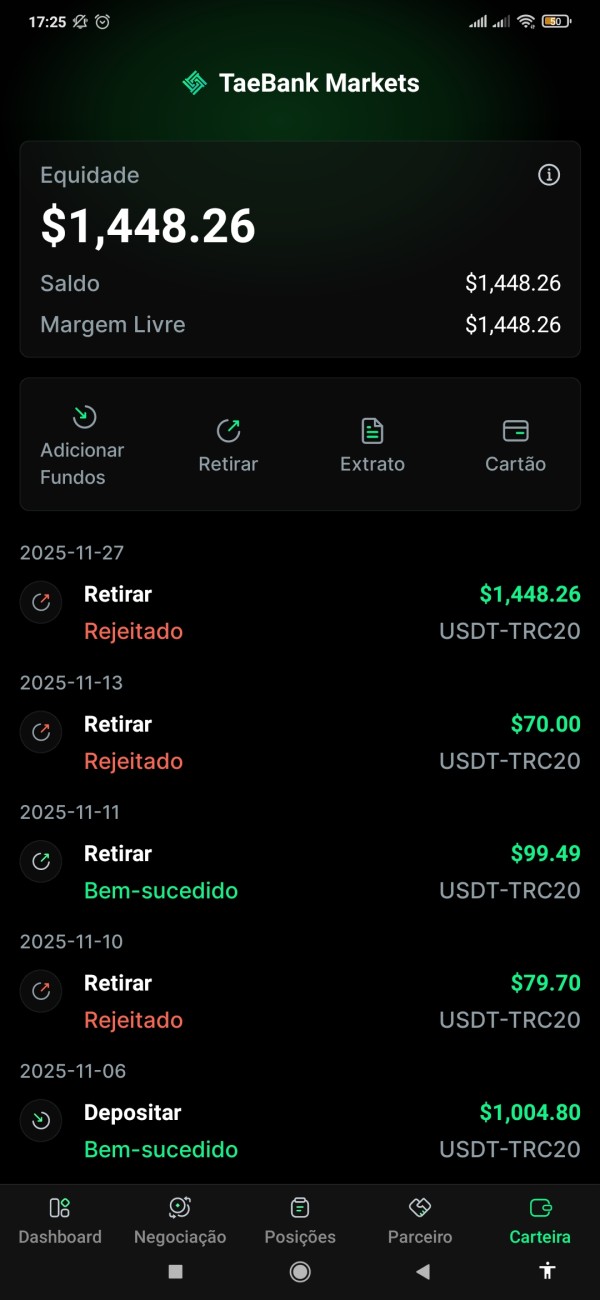Image resolution: width=600 pixels, height=1300 pixels.
Task: Tap the system back button
Action: coord(423,1272)
